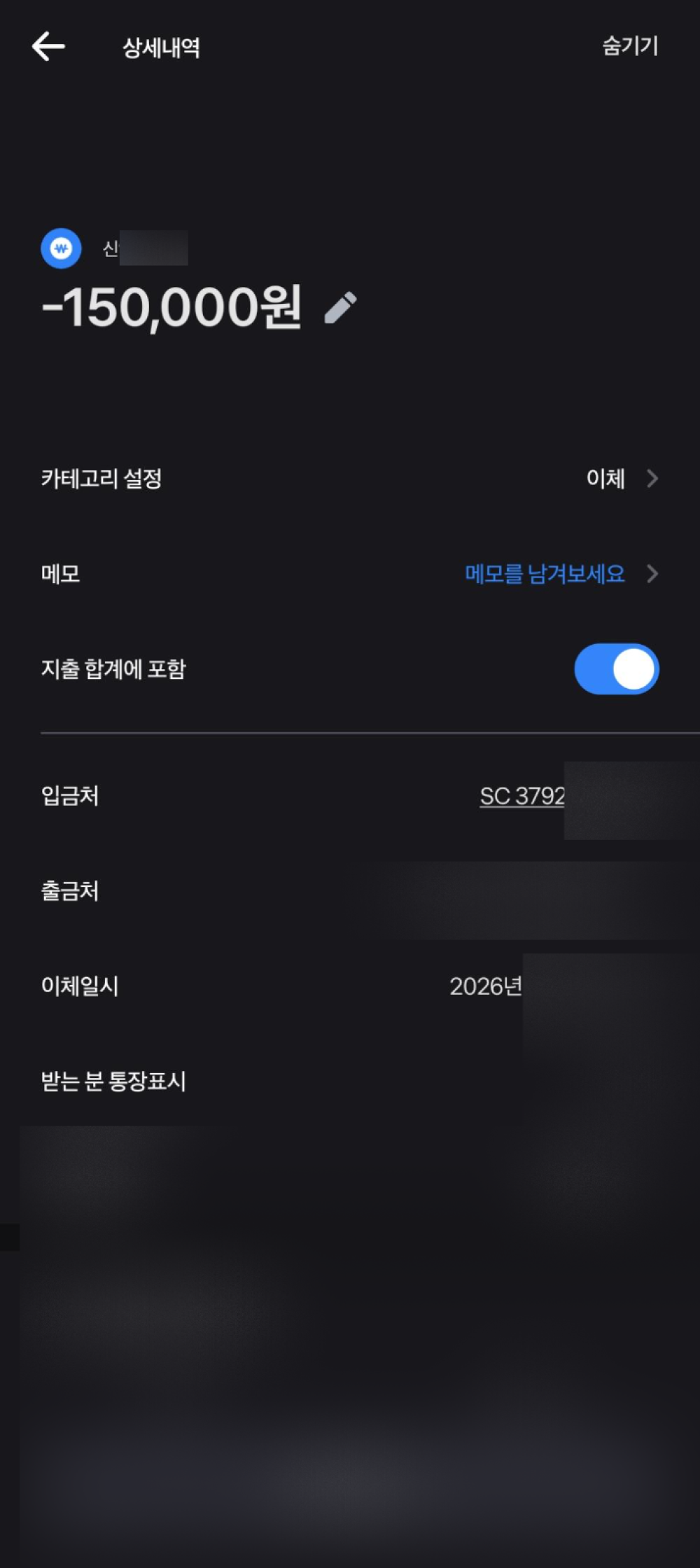Tap 숨기기 to hide this transaction
The height and width of the screenshot is (1568, 700).
point(630,46)
